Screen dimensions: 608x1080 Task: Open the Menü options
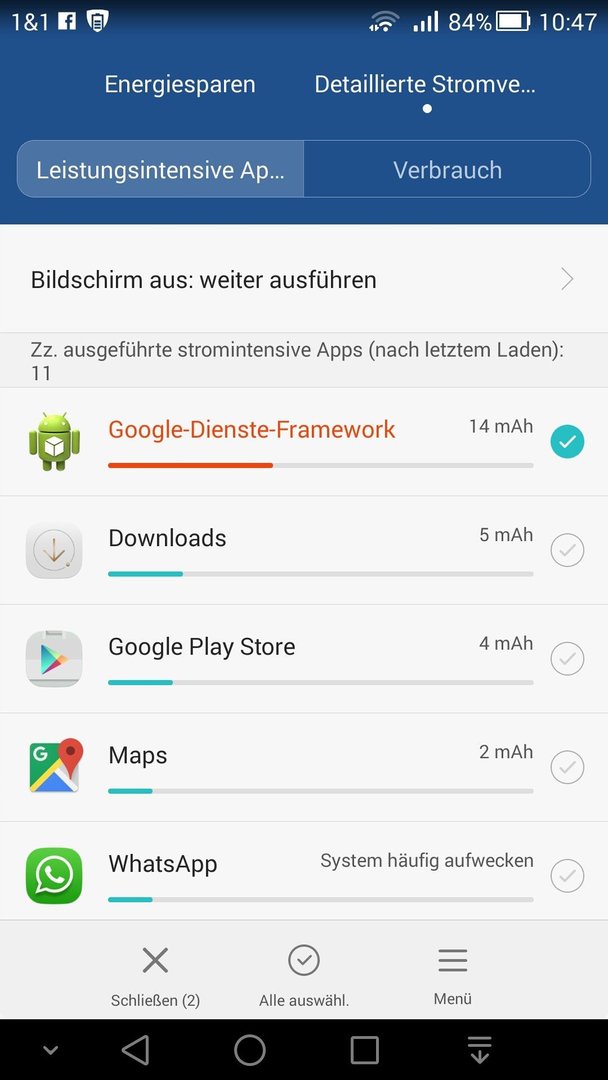click(452, 976)
